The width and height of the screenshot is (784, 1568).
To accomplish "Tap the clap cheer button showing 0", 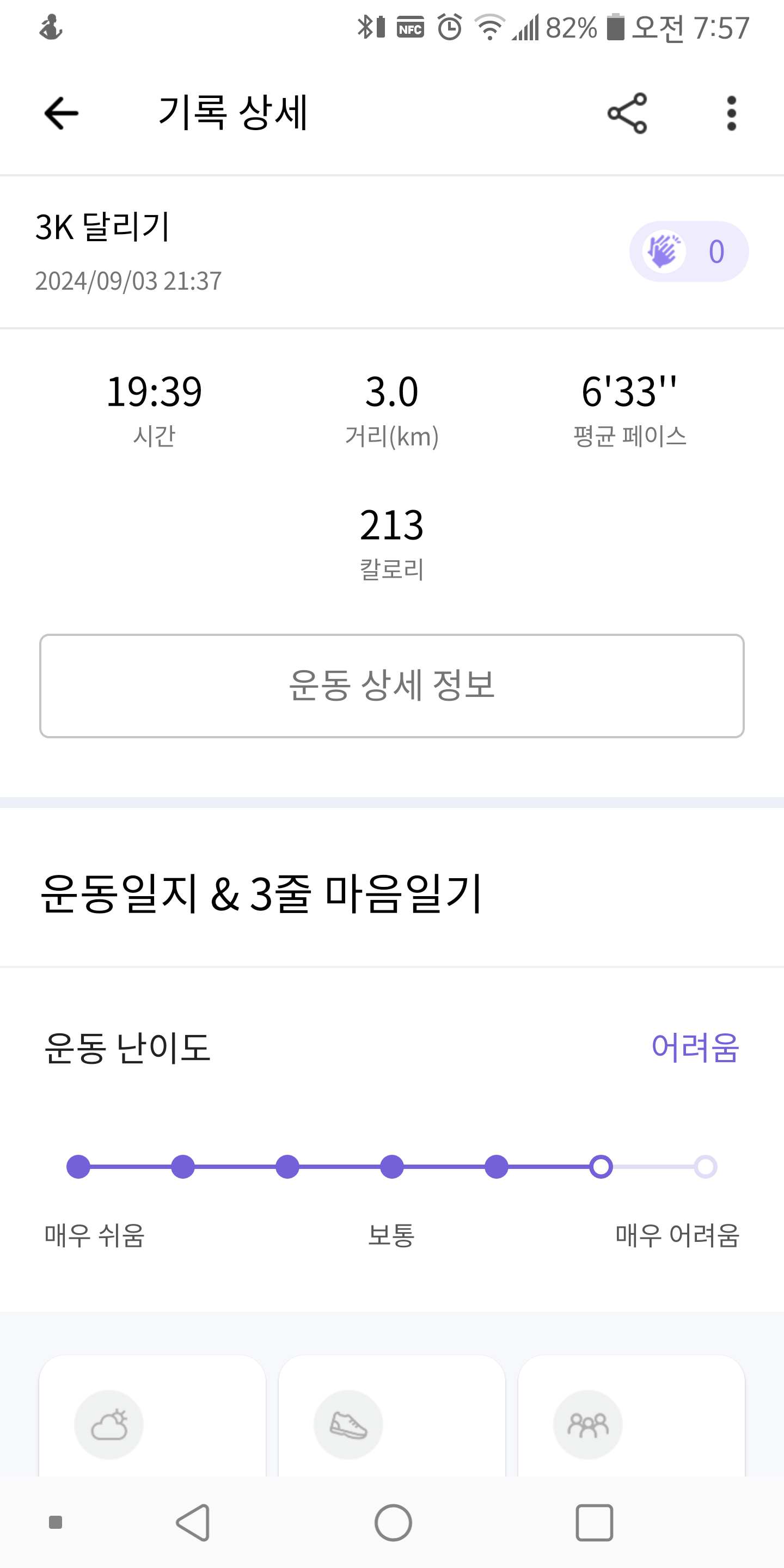I will coord(688,252).
